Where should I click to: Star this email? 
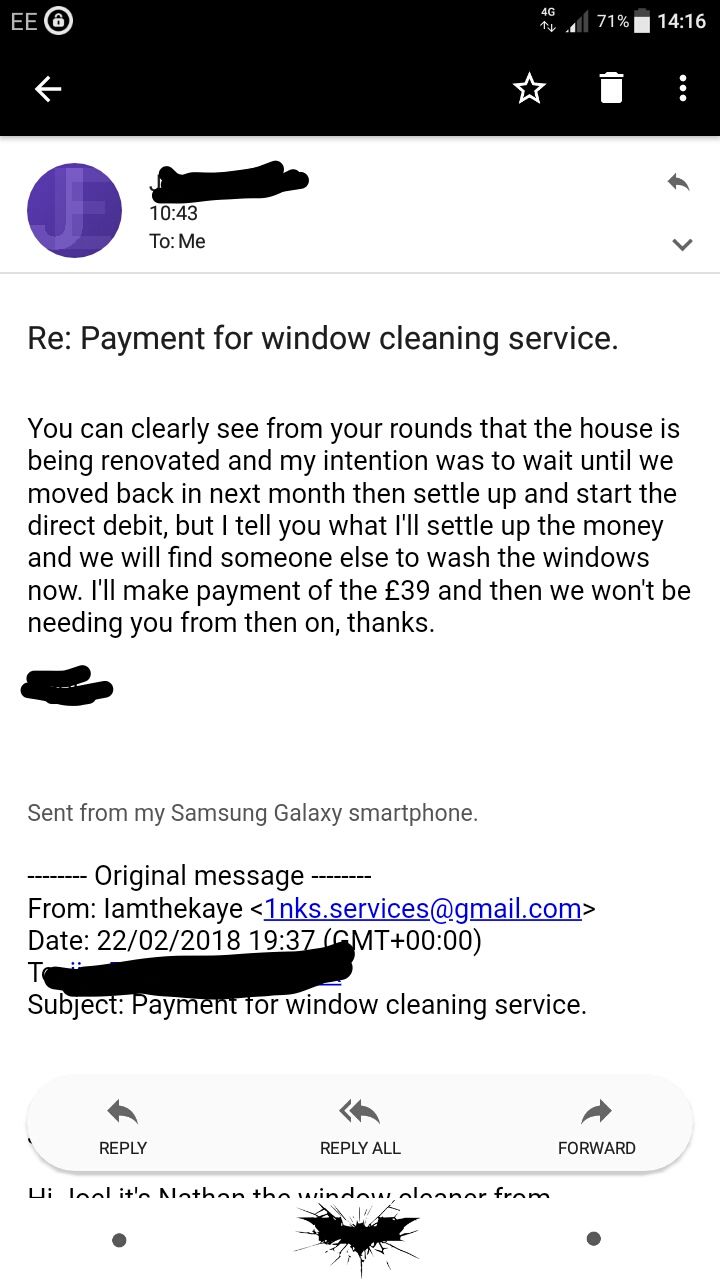pos(529,90)
